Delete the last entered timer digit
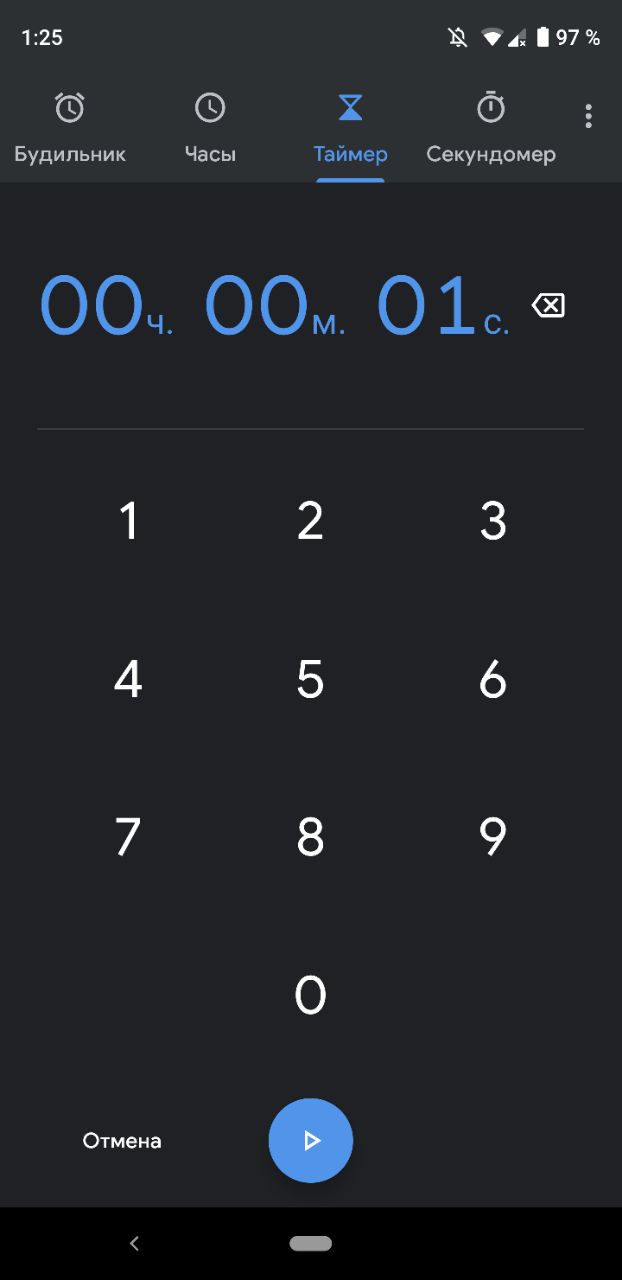Screen dimensions: 622x1280 click(548, 305)
